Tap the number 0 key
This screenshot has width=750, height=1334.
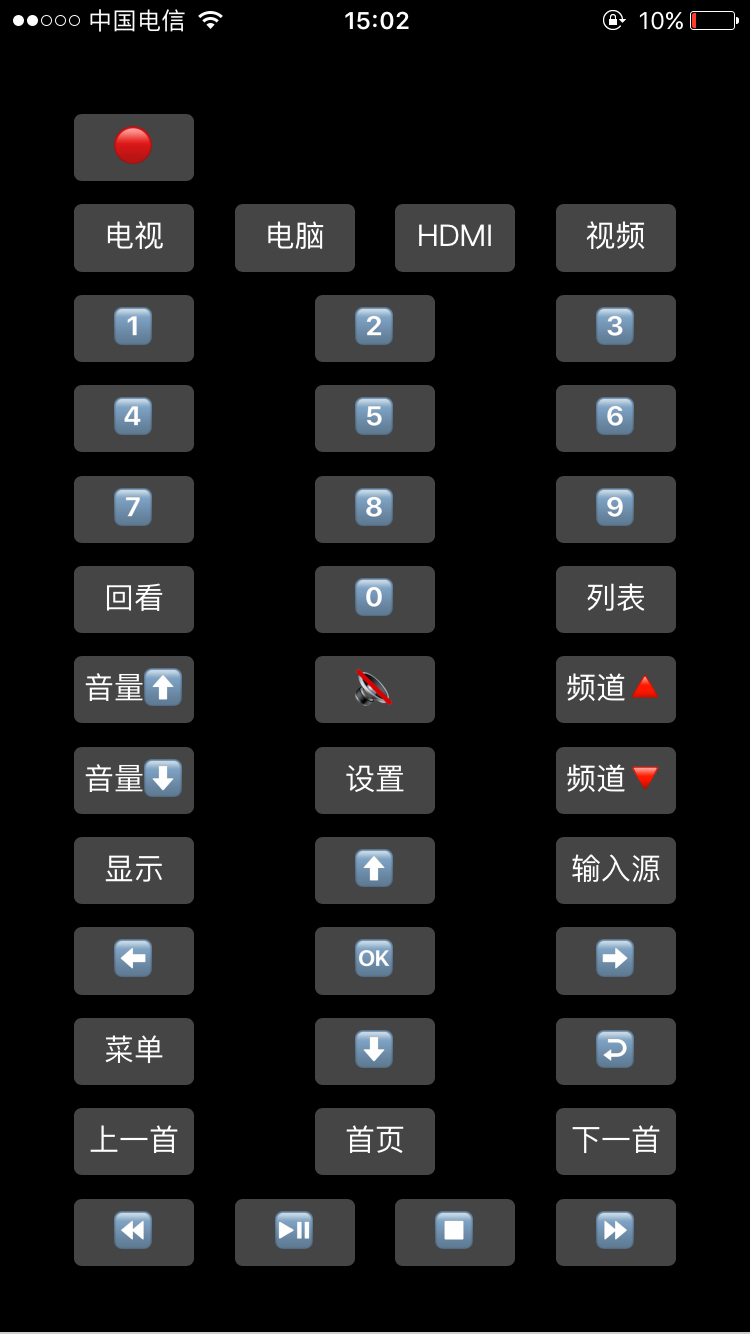(375, 599)
